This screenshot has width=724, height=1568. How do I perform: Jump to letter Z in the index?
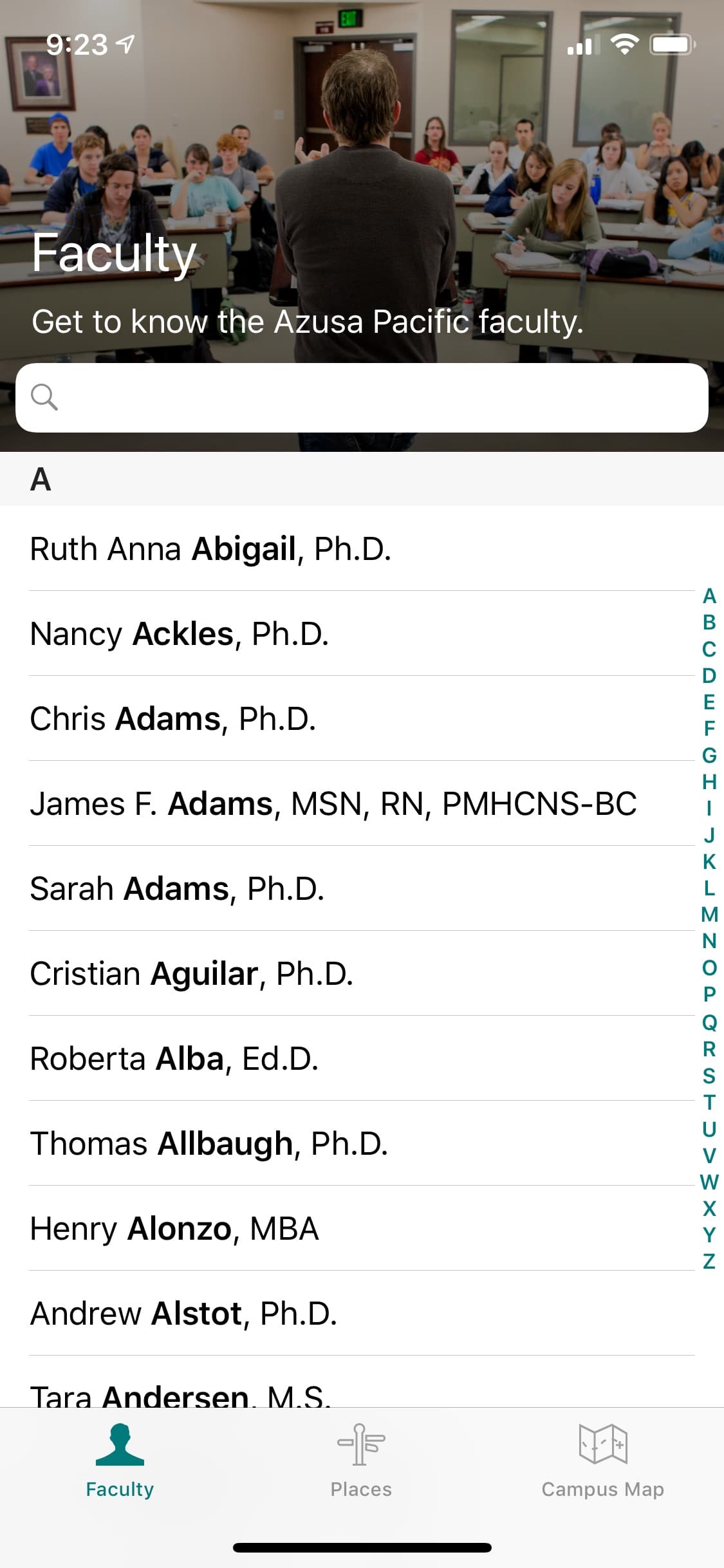click(709, 1261)
